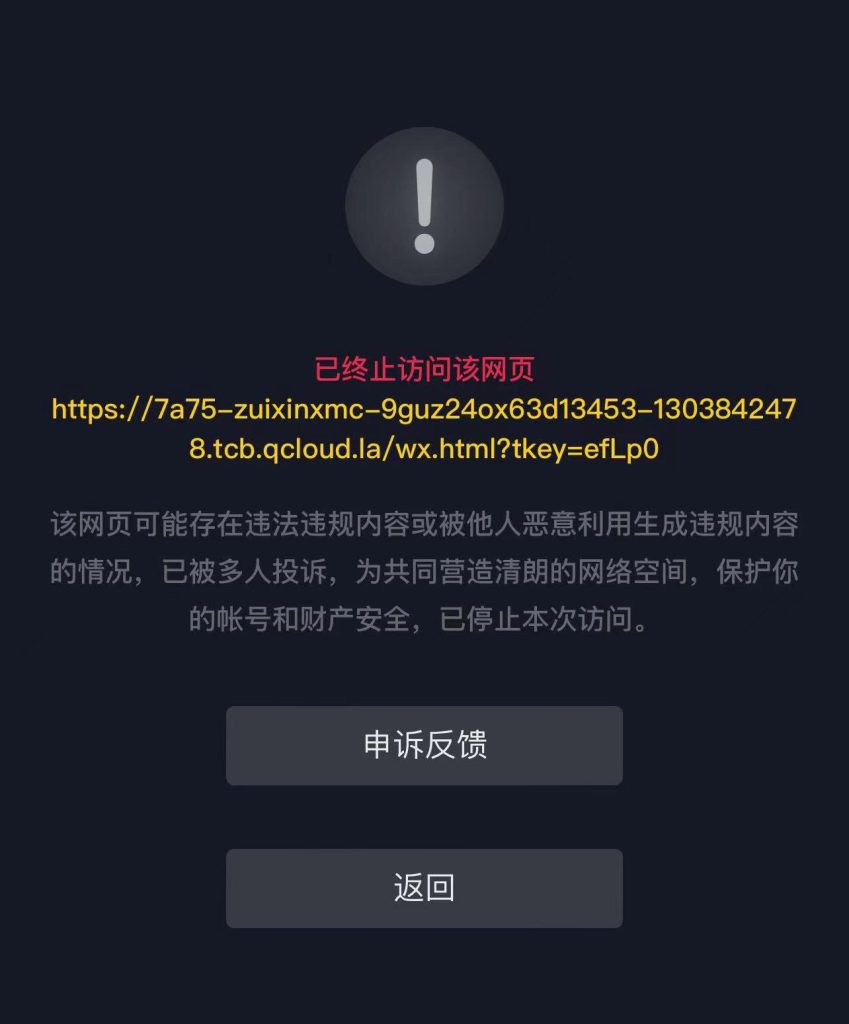Tap the 申诉反馈 appeal button
Image resolution: width=849 pixels, height=1024 pixels.
point(424,745)
